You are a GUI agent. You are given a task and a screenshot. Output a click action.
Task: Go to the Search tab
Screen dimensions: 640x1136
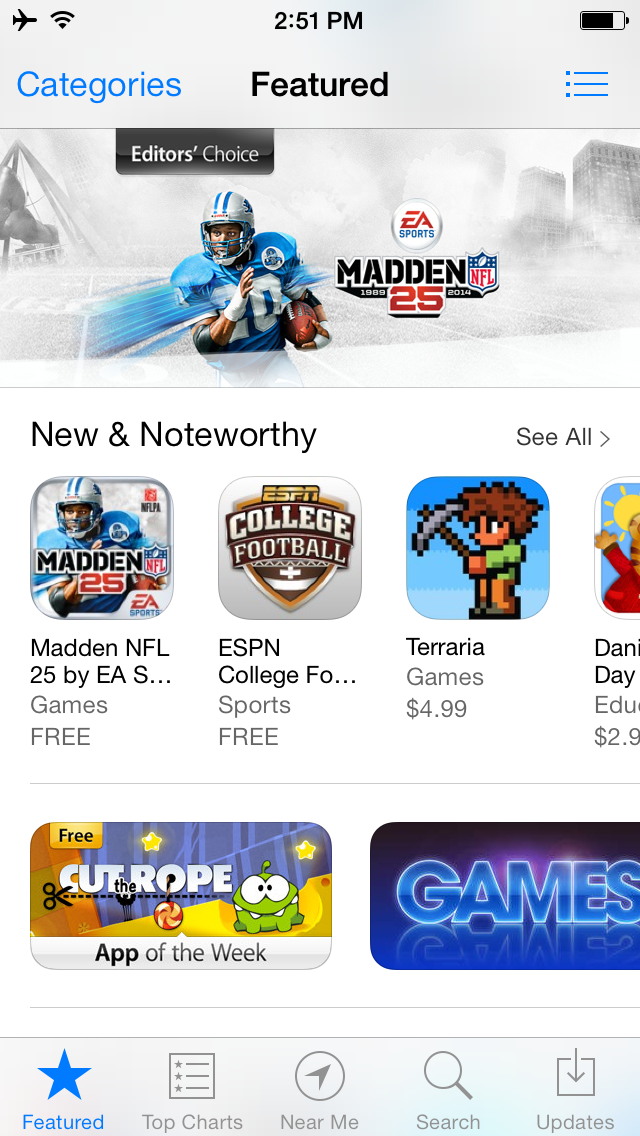448,1092
